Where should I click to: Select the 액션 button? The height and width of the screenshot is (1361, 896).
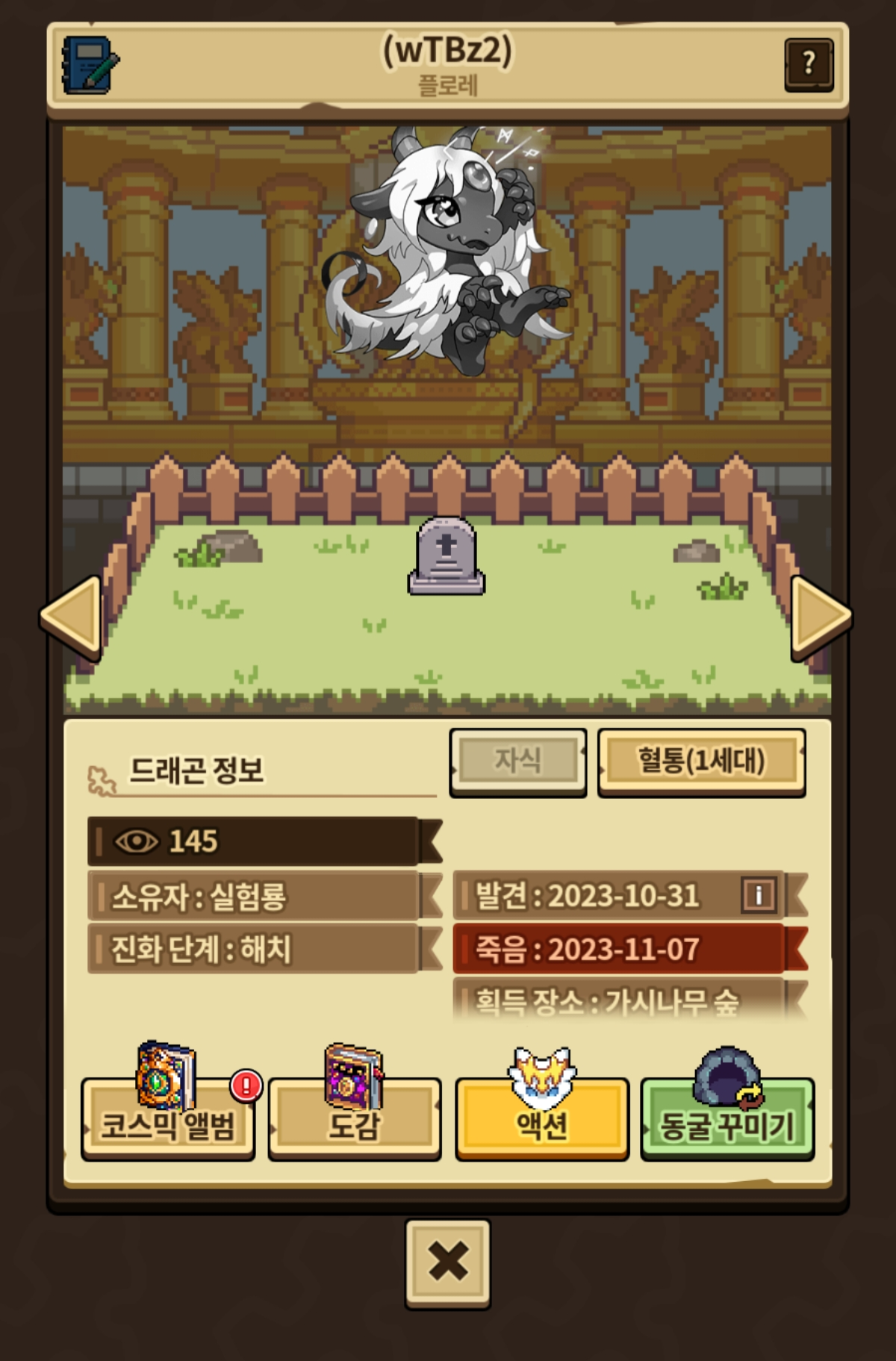[x=542, y=1118]
